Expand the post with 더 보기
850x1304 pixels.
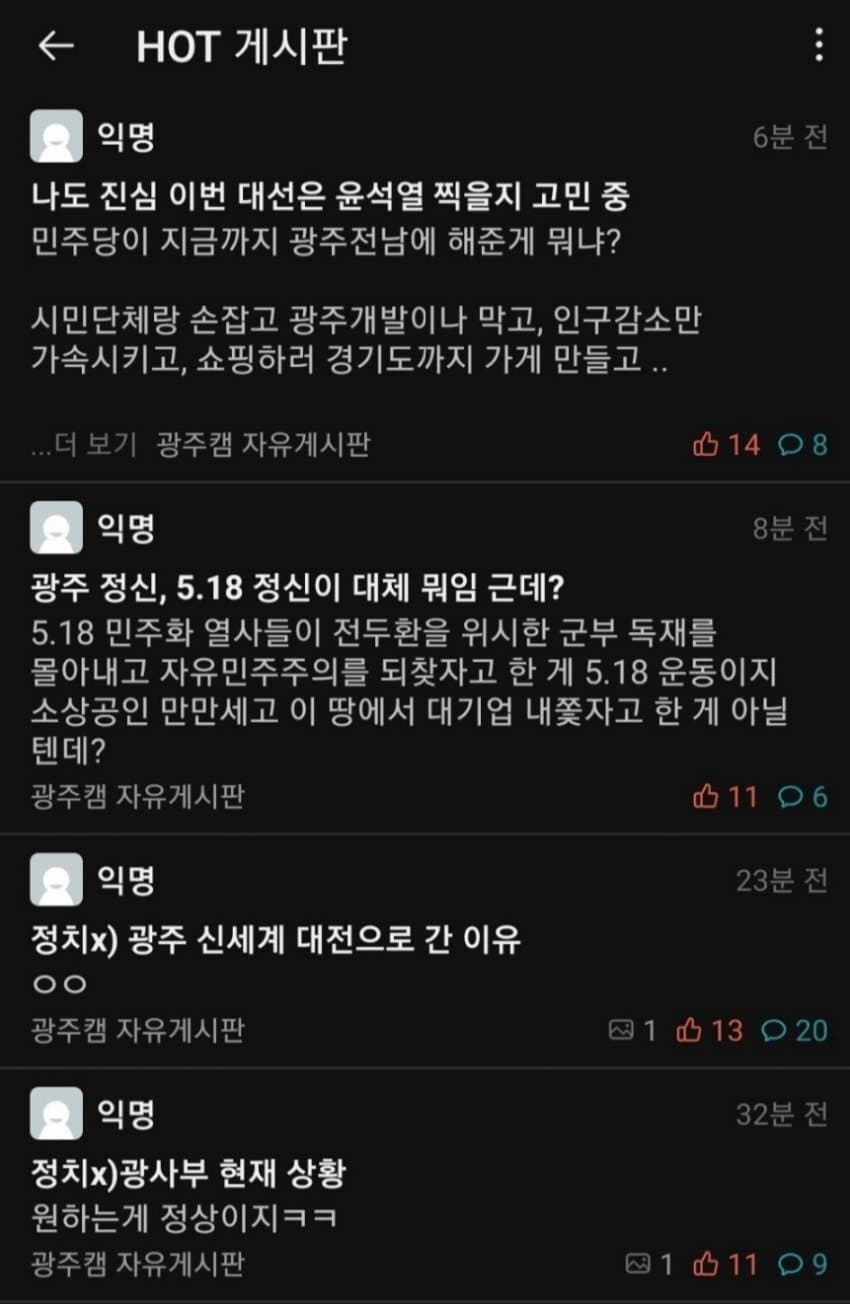click(84, 445)
